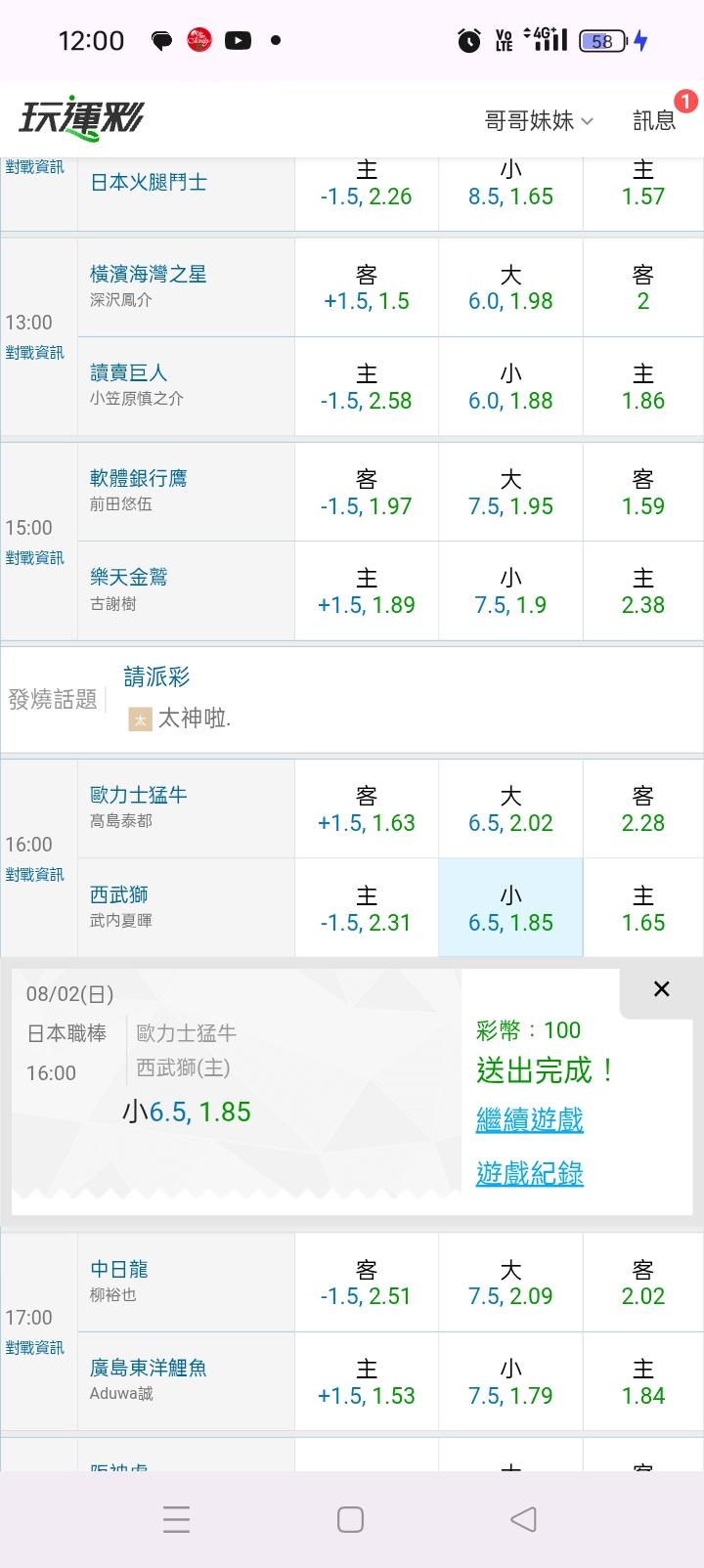Select 大 6.5, 2.02 for 歐力士猛牛
The height and width of the screenshot is (1568, 704).
click(510, 809)
